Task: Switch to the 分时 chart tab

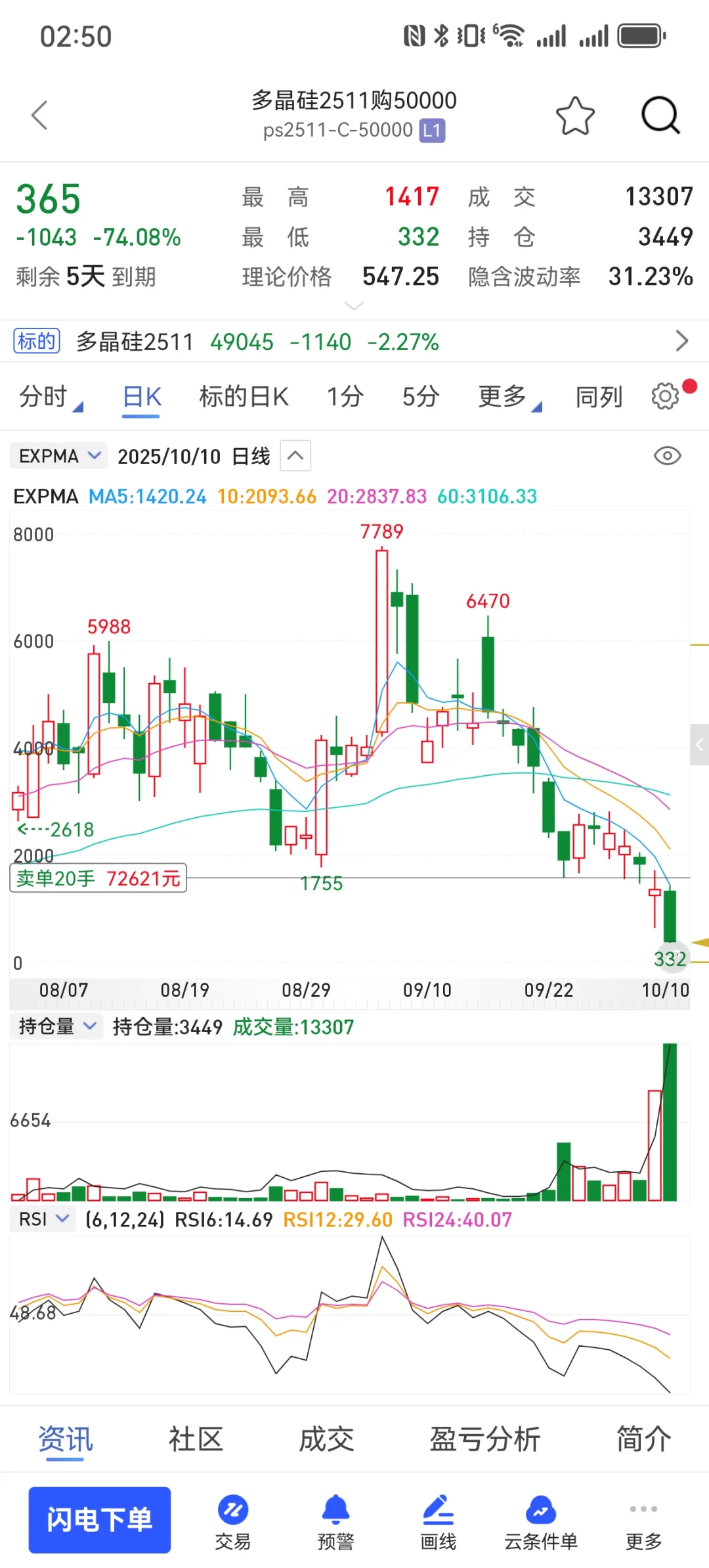Action: (46, 397)
